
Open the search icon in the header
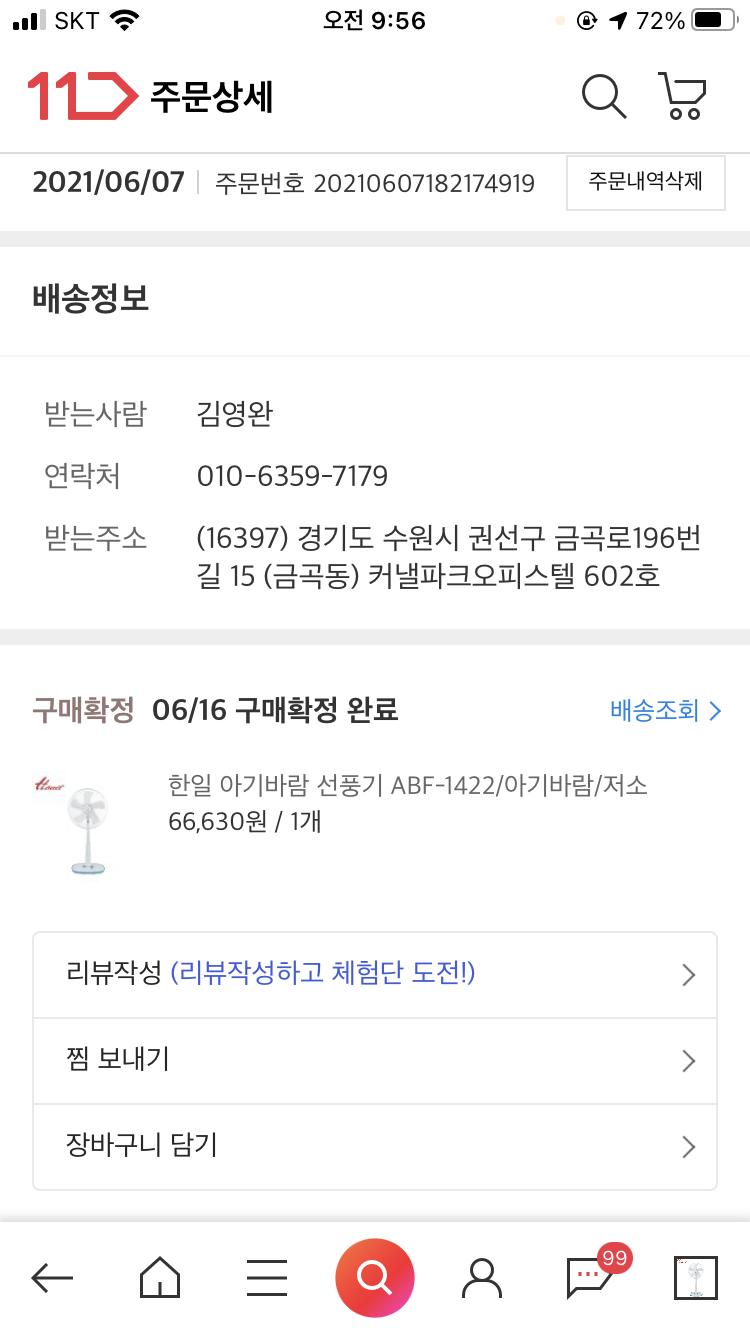604,96
